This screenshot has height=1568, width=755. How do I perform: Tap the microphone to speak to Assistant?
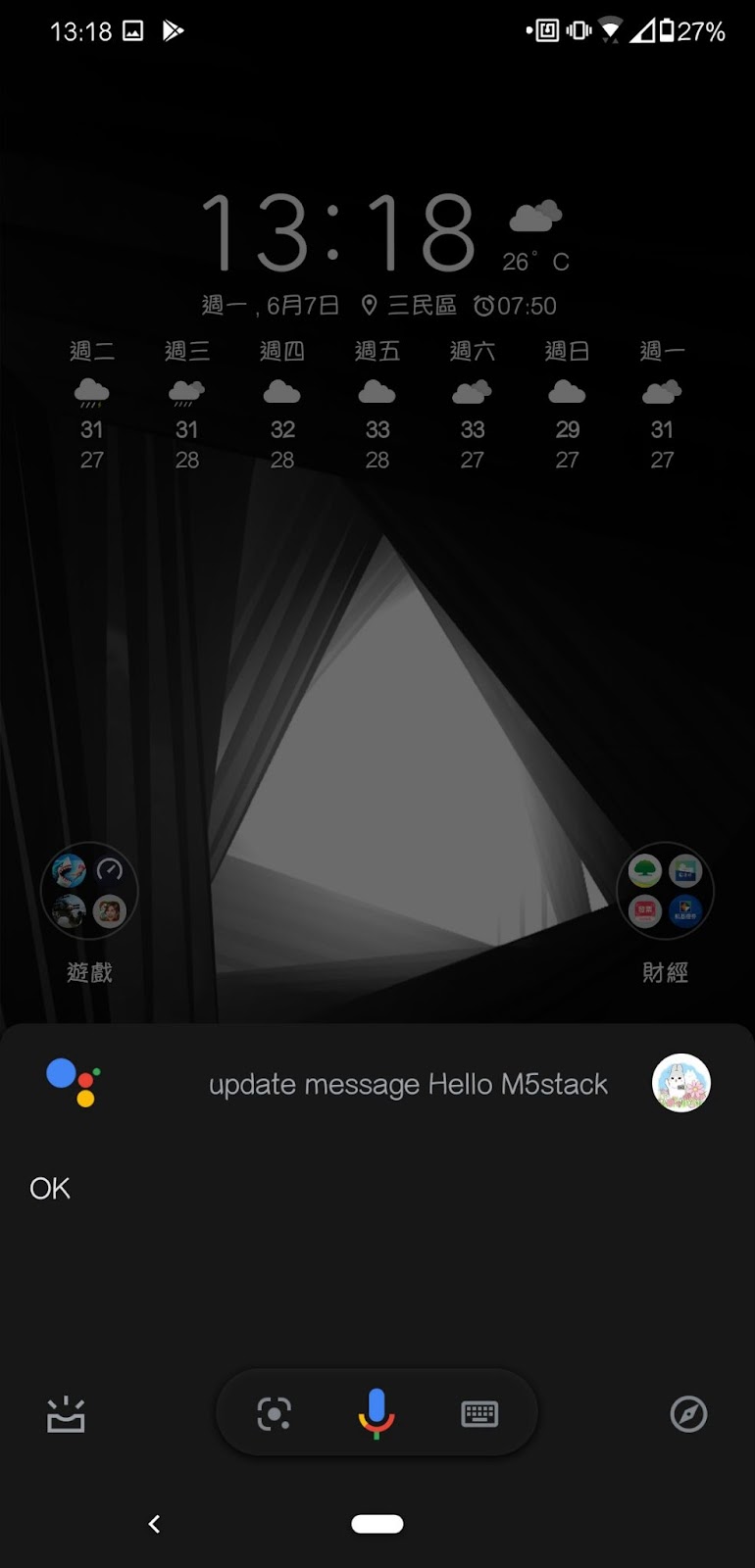pyautogui.click(x=376, y=1413)
